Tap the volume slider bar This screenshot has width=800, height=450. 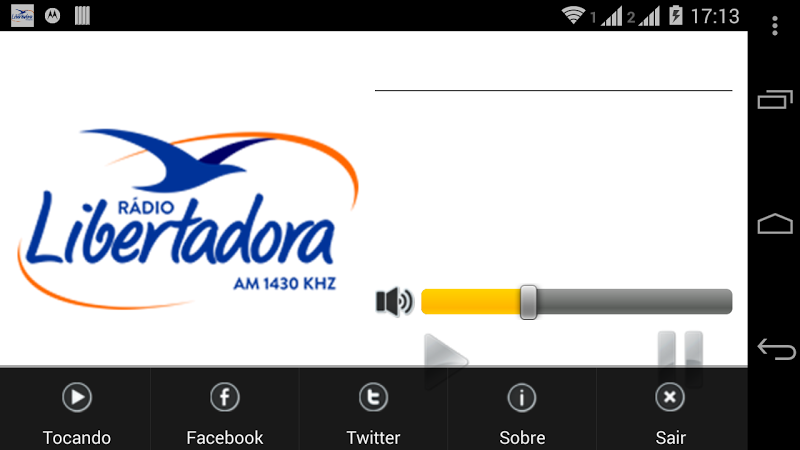click(x=576, y=301)
